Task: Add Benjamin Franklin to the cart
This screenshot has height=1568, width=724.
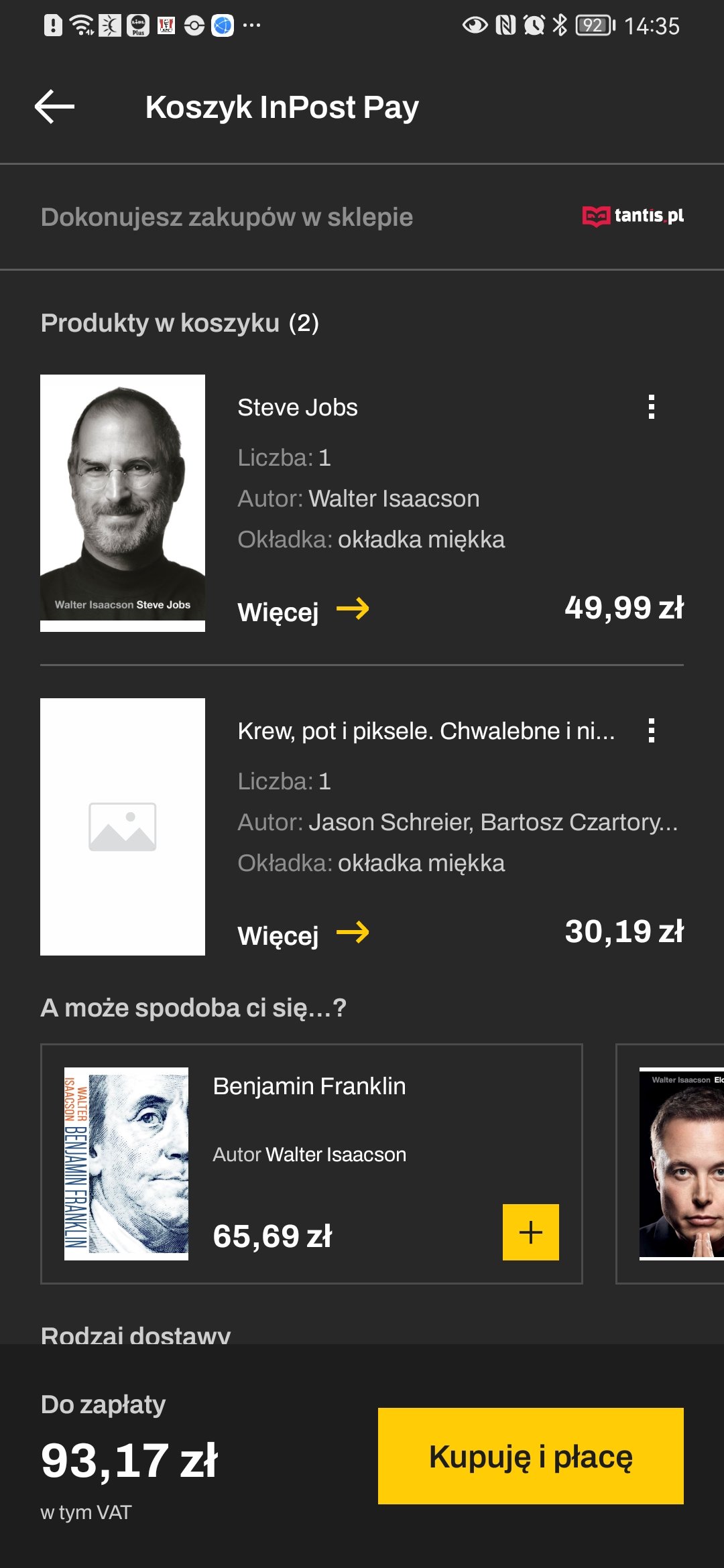Action: [531, 1232]
